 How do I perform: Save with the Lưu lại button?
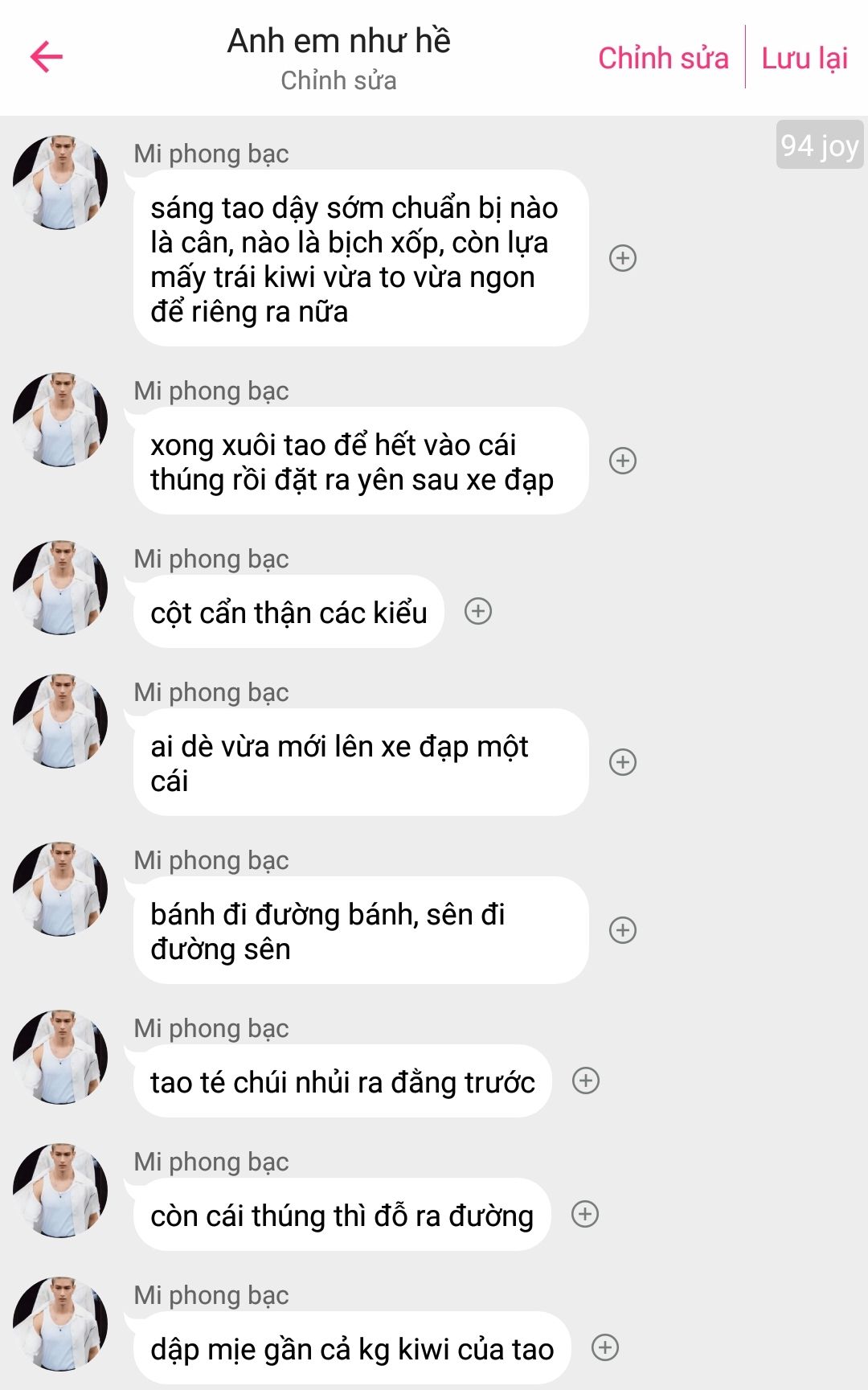[x=805, y=58]
